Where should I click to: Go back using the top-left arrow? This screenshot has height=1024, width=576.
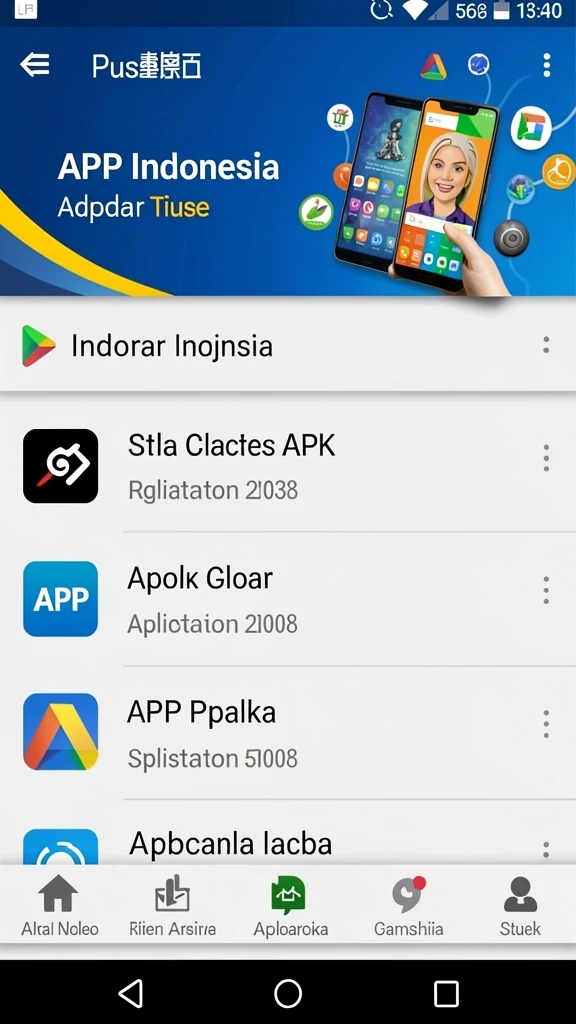coord(35,65)
